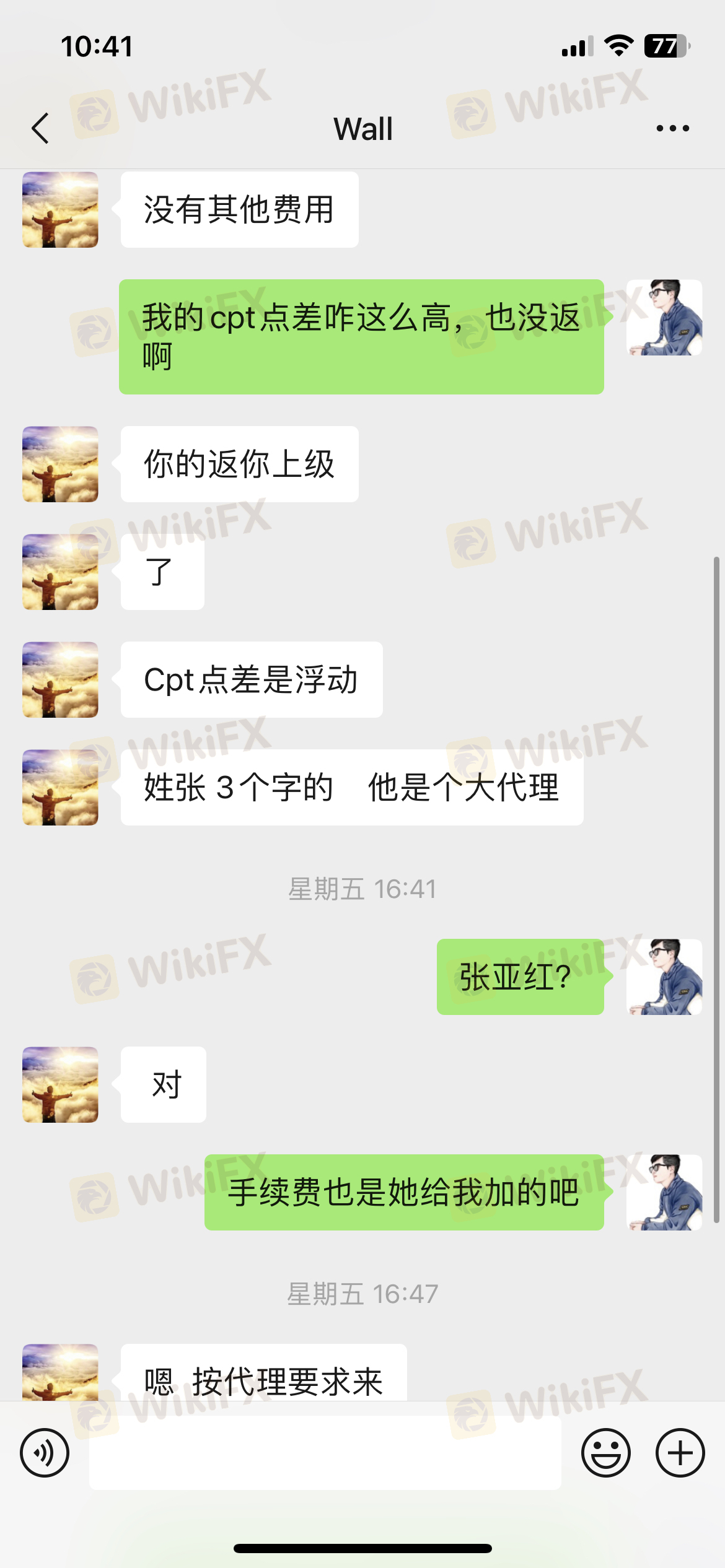Viewport: 725px width, 1568px height.
Task: Open Wall's avatar beside 没有其他费用
Action: 60,210
